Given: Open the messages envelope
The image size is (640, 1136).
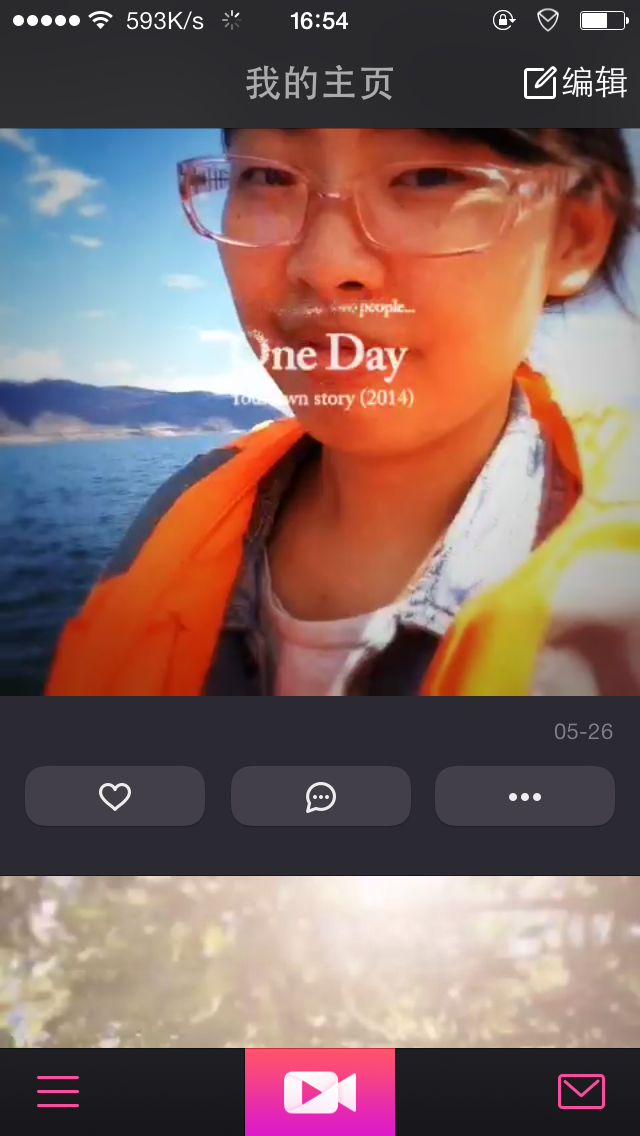Looking at the screenshot, I should [581, 1091].
